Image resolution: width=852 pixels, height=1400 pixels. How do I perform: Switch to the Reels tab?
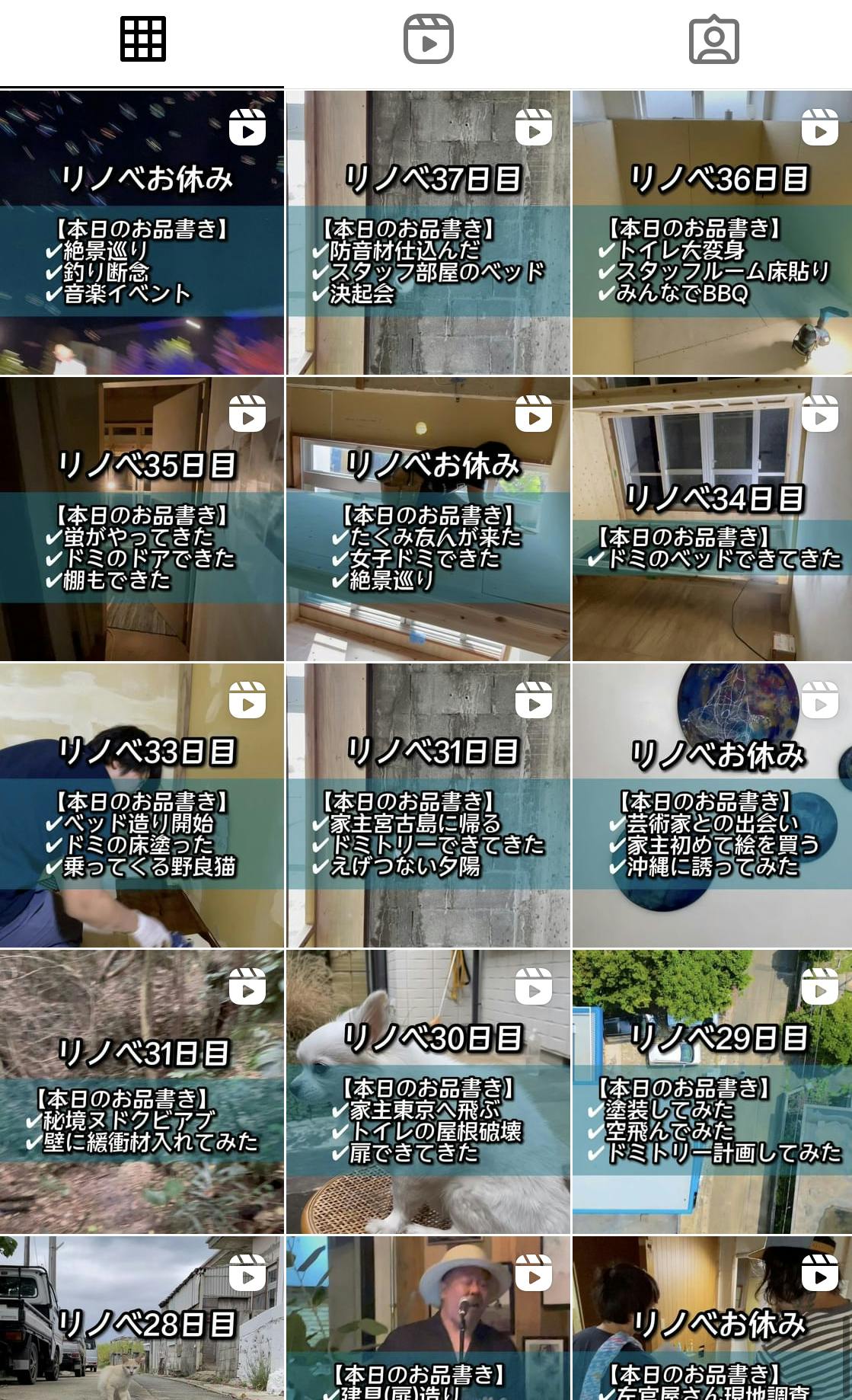[428, 40]
